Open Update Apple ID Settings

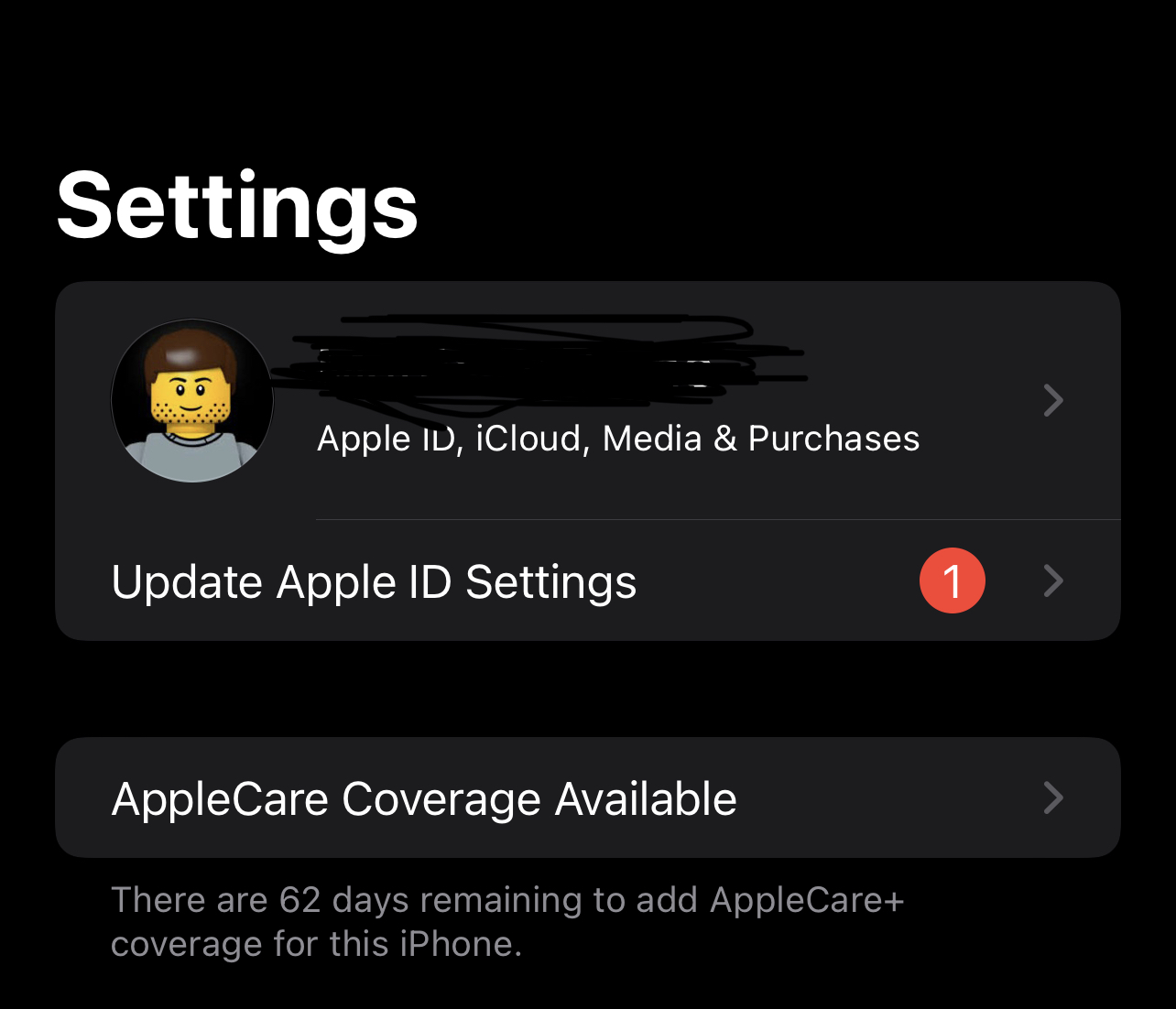click(x=588, y=581)
